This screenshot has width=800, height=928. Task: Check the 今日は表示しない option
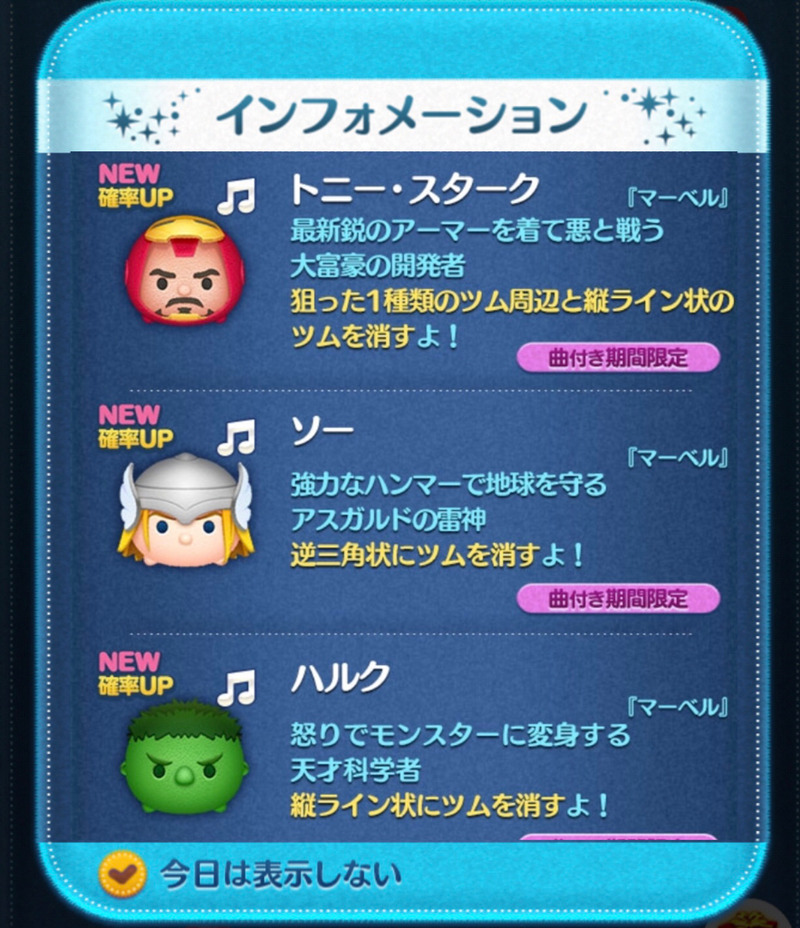(122, 875)
